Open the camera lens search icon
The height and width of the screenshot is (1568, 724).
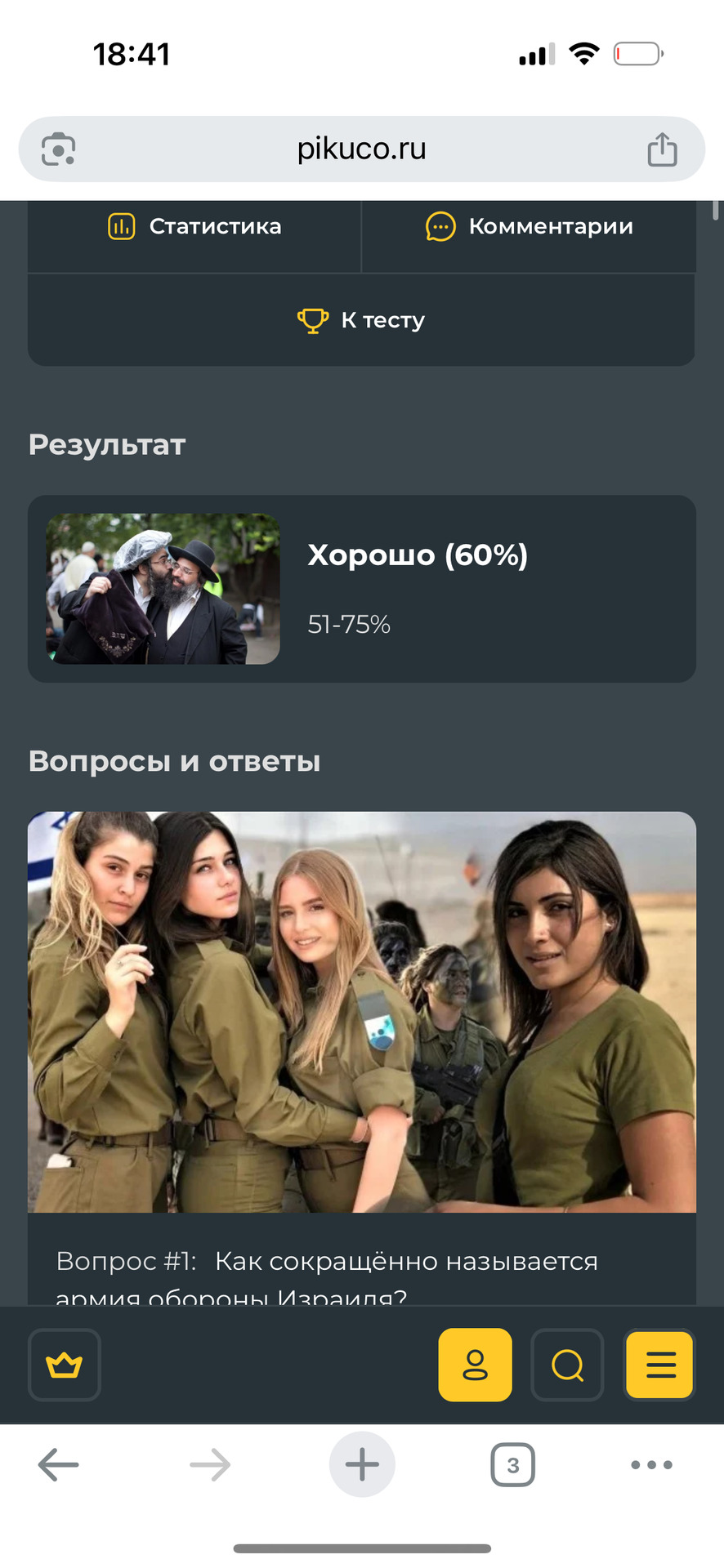(59, 149)
